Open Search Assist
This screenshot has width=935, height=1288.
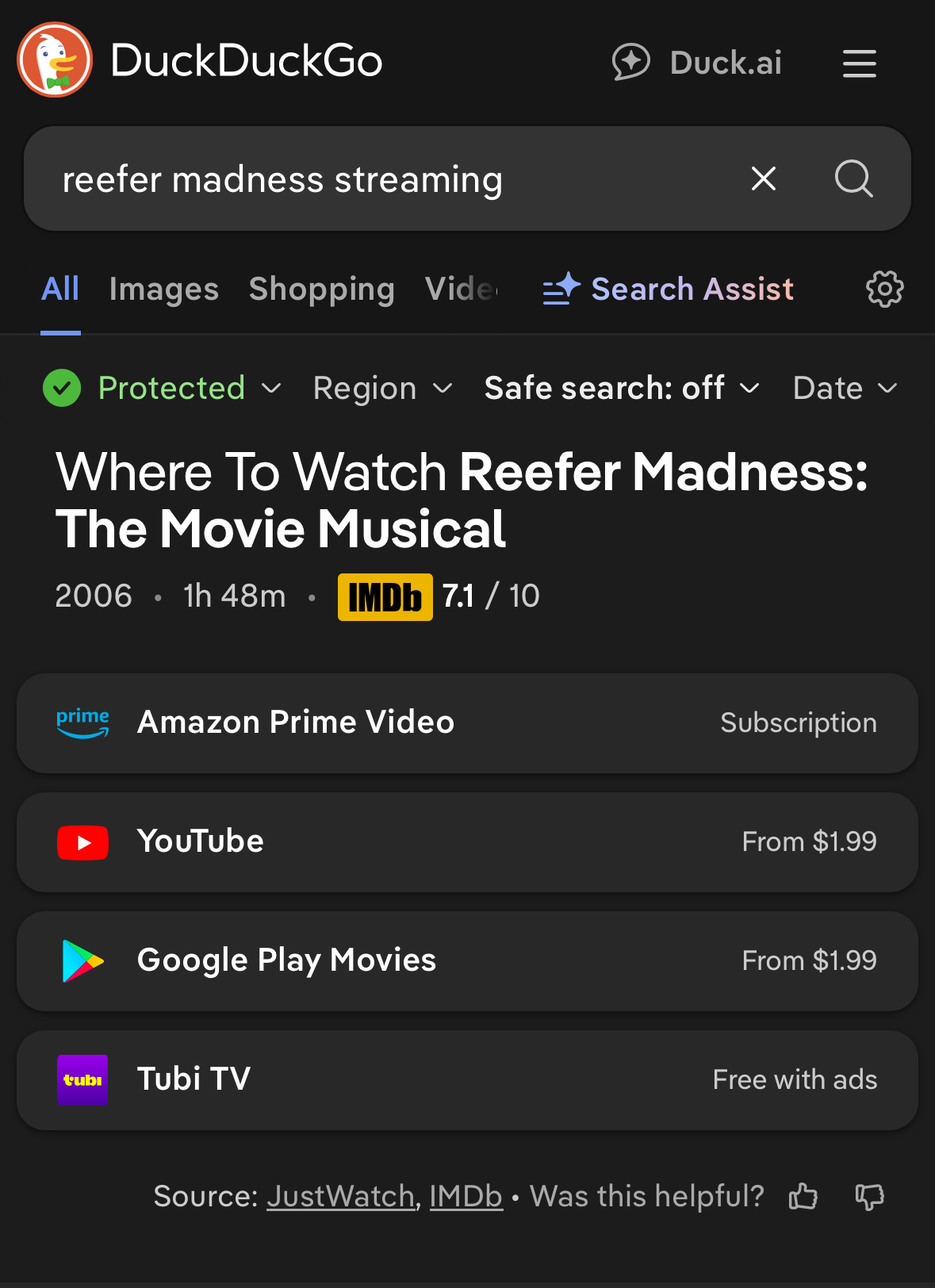[x=669, y=289]
